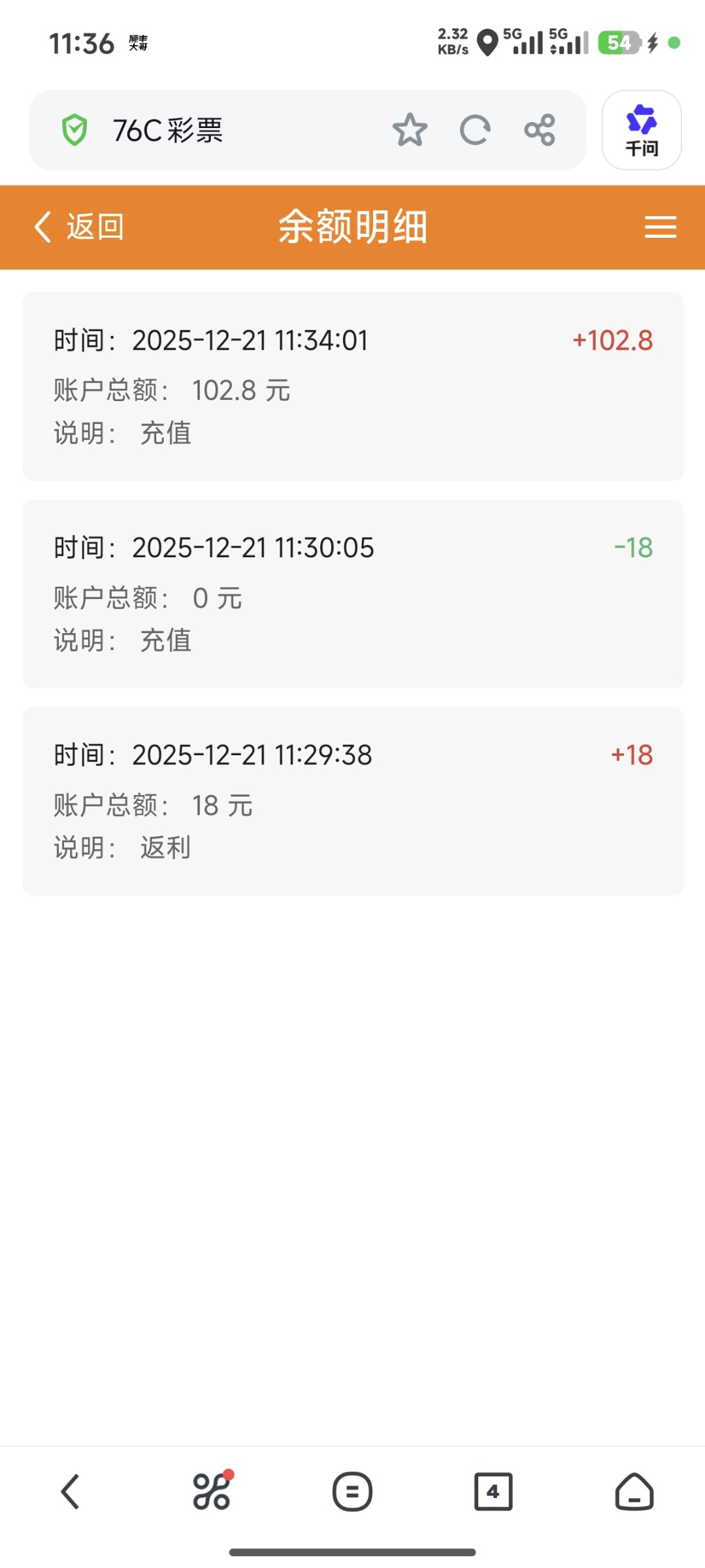Open the browser tools icon with red dot
Image resolution: width=705 pixels, height=1568 pixels.
212,1492
